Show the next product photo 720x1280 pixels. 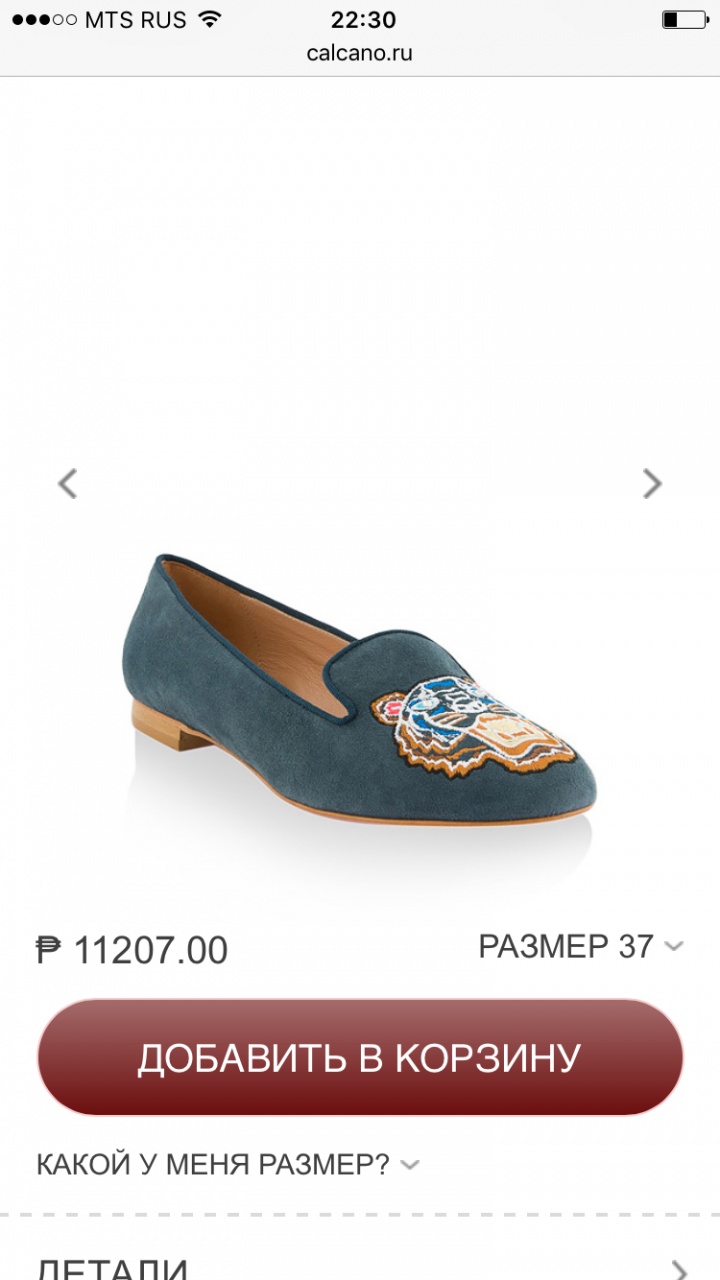pos(652,484)
